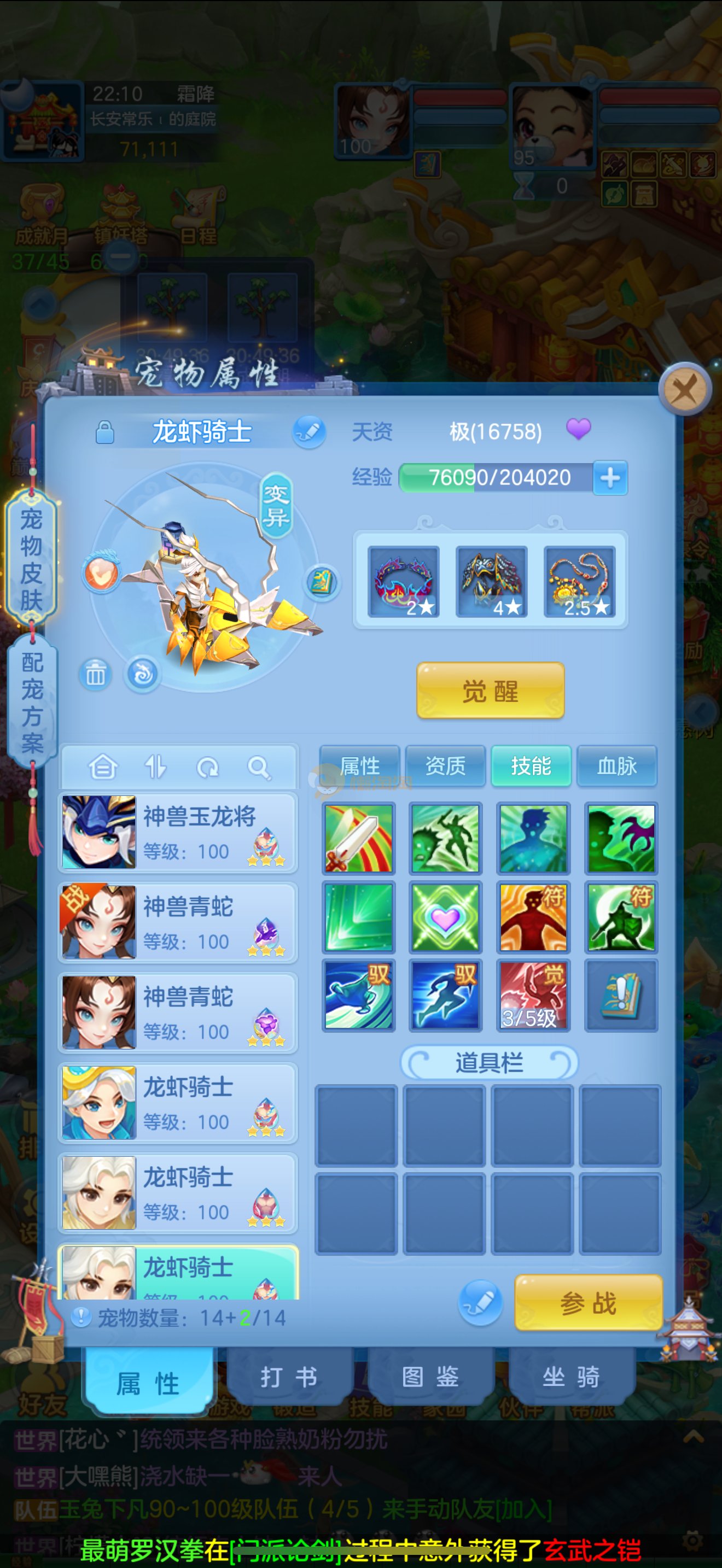The image size is (722, 1568).
Task: Tap the 觉醒 awaken button
Action: point(490,691)
